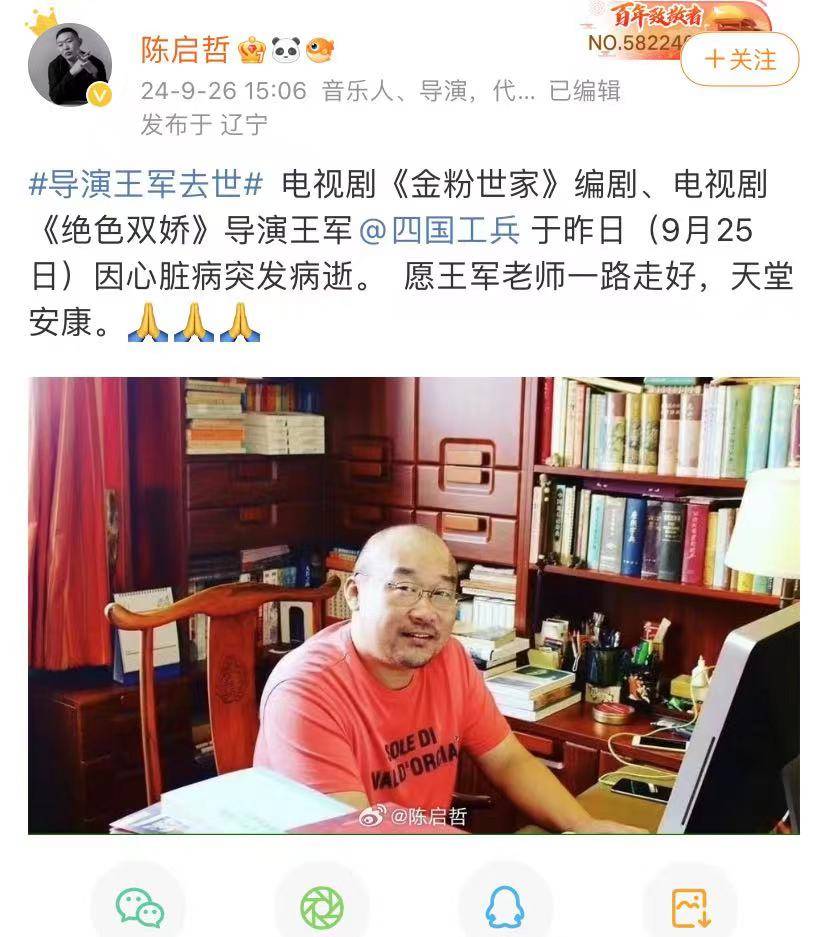View the post photo full screen
Image resolution: width=828 pixels, height=937 pixels.
click(413, 605)
